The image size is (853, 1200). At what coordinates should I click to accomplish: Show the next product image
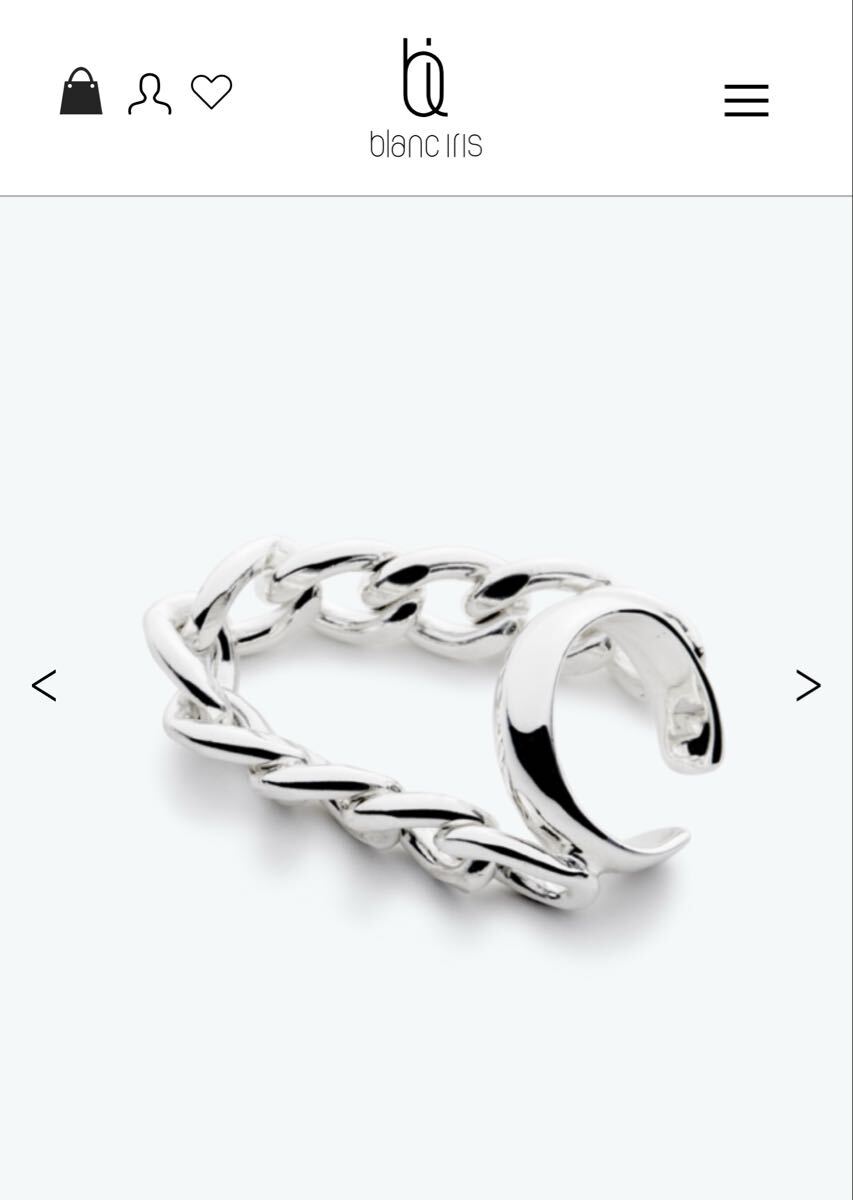tap(807, 686)
